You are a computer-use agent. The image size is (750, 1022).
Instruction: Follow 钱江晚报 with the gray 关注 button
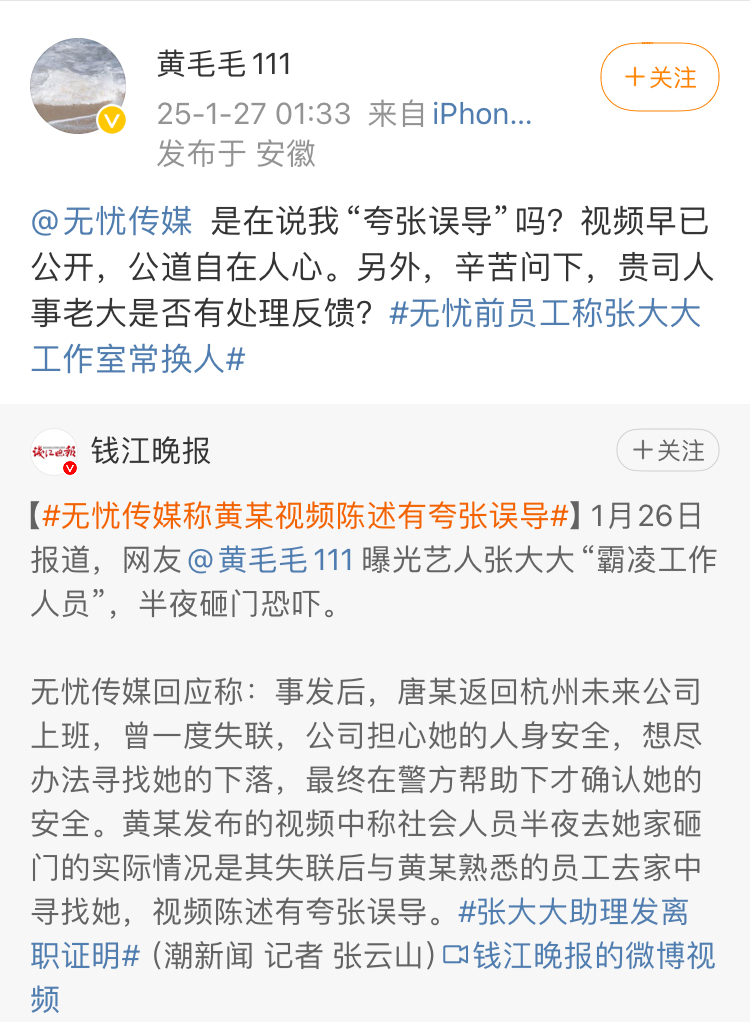667,451
